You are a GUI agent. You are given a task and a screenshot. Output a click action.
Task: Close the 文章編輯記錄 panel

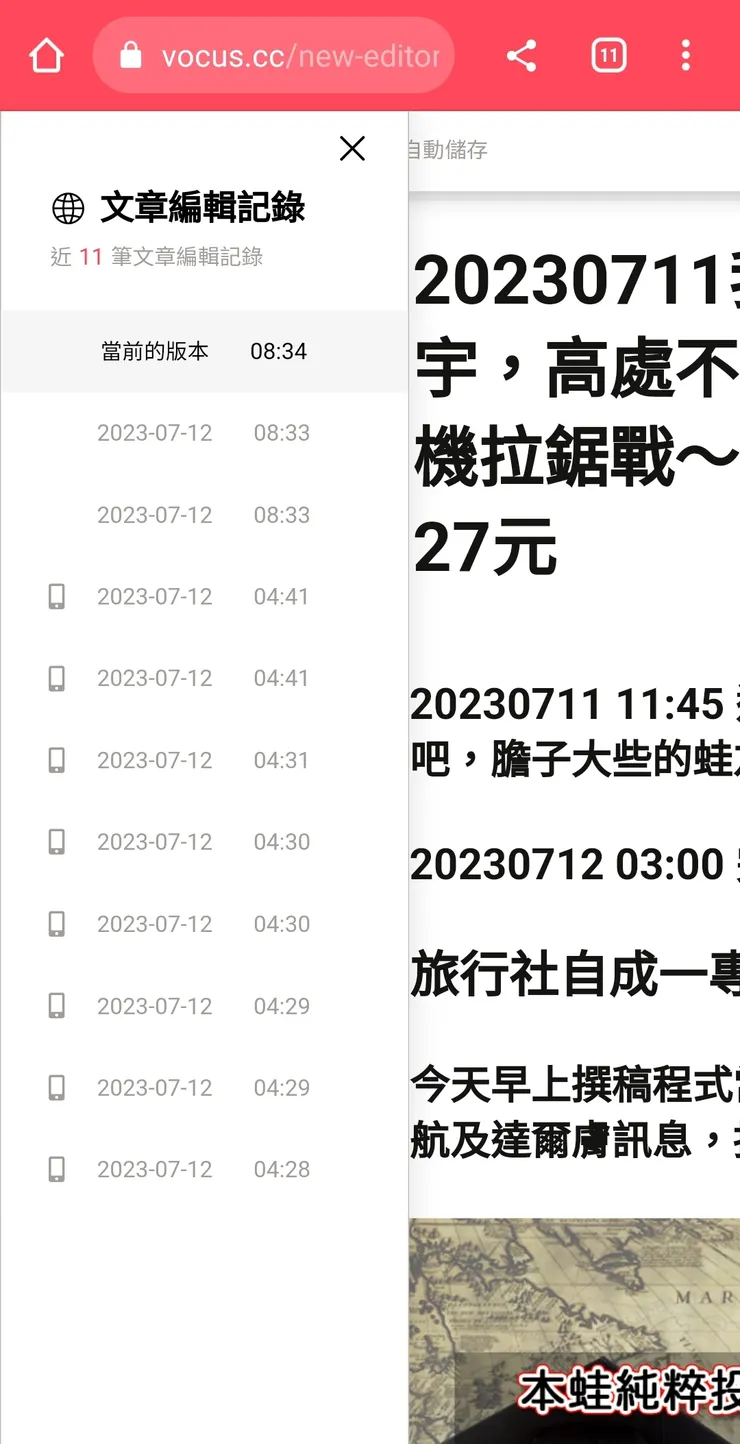point(352,148)
